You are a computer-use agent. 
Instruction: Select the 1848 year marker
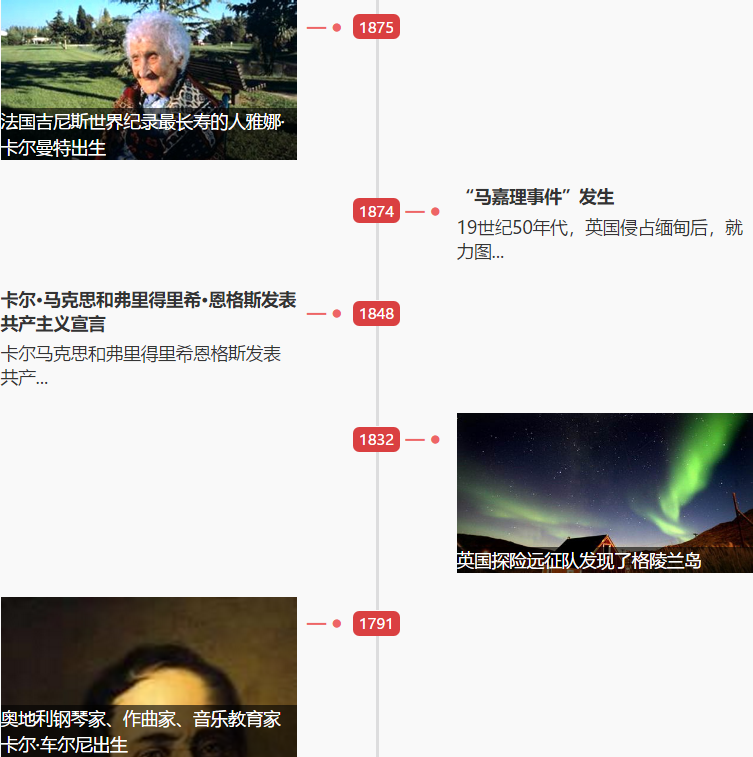point(376,314)
